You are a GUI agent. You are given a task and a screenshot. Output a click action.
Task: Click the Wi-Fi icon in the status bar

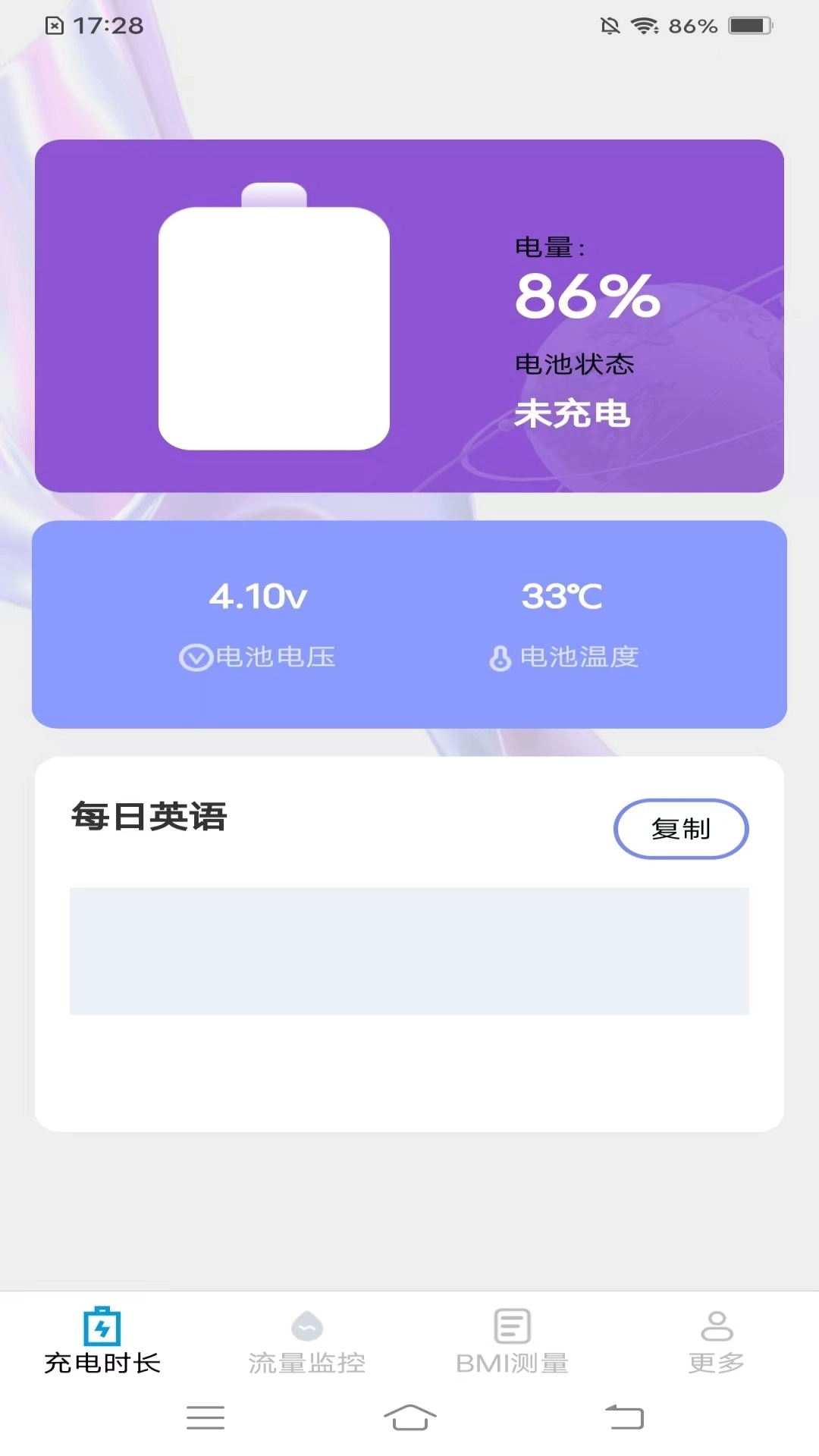point(644,25)
